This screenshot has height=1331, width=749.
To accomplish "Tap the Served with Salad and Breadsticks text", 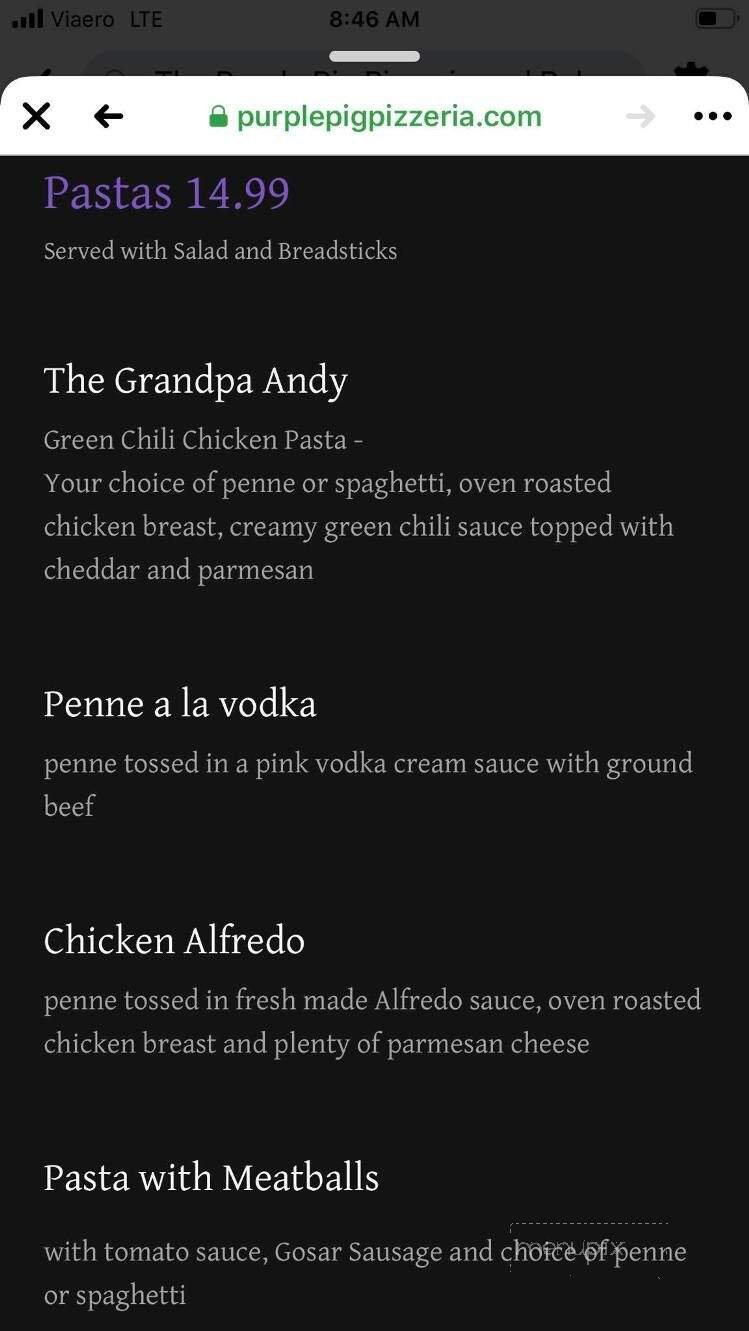I will [x=220, y=251].
